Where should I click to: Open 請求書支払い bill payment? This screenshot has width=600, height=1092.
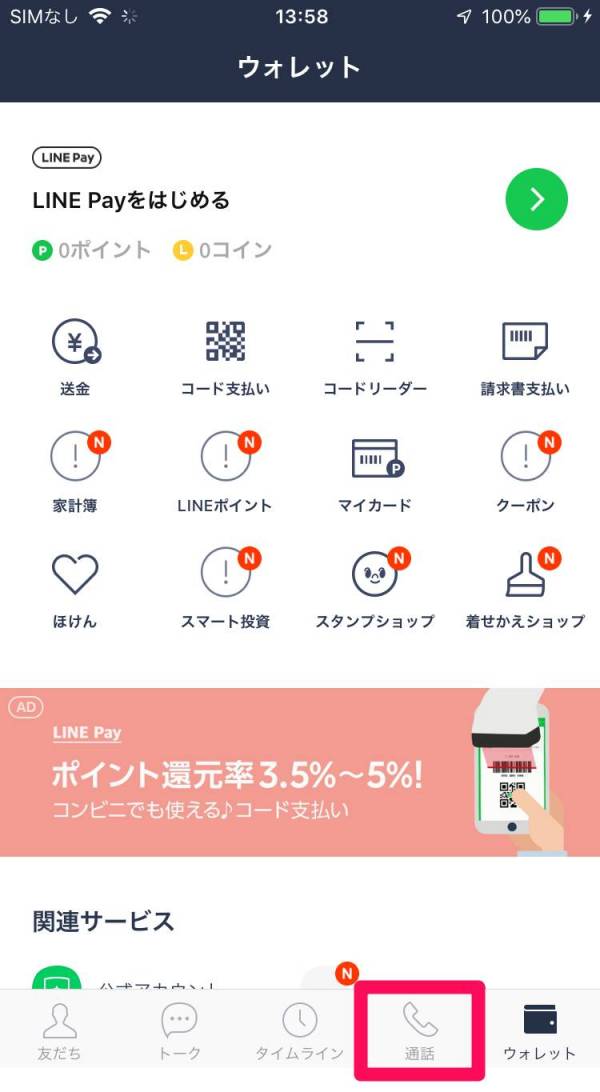(525, 356)
